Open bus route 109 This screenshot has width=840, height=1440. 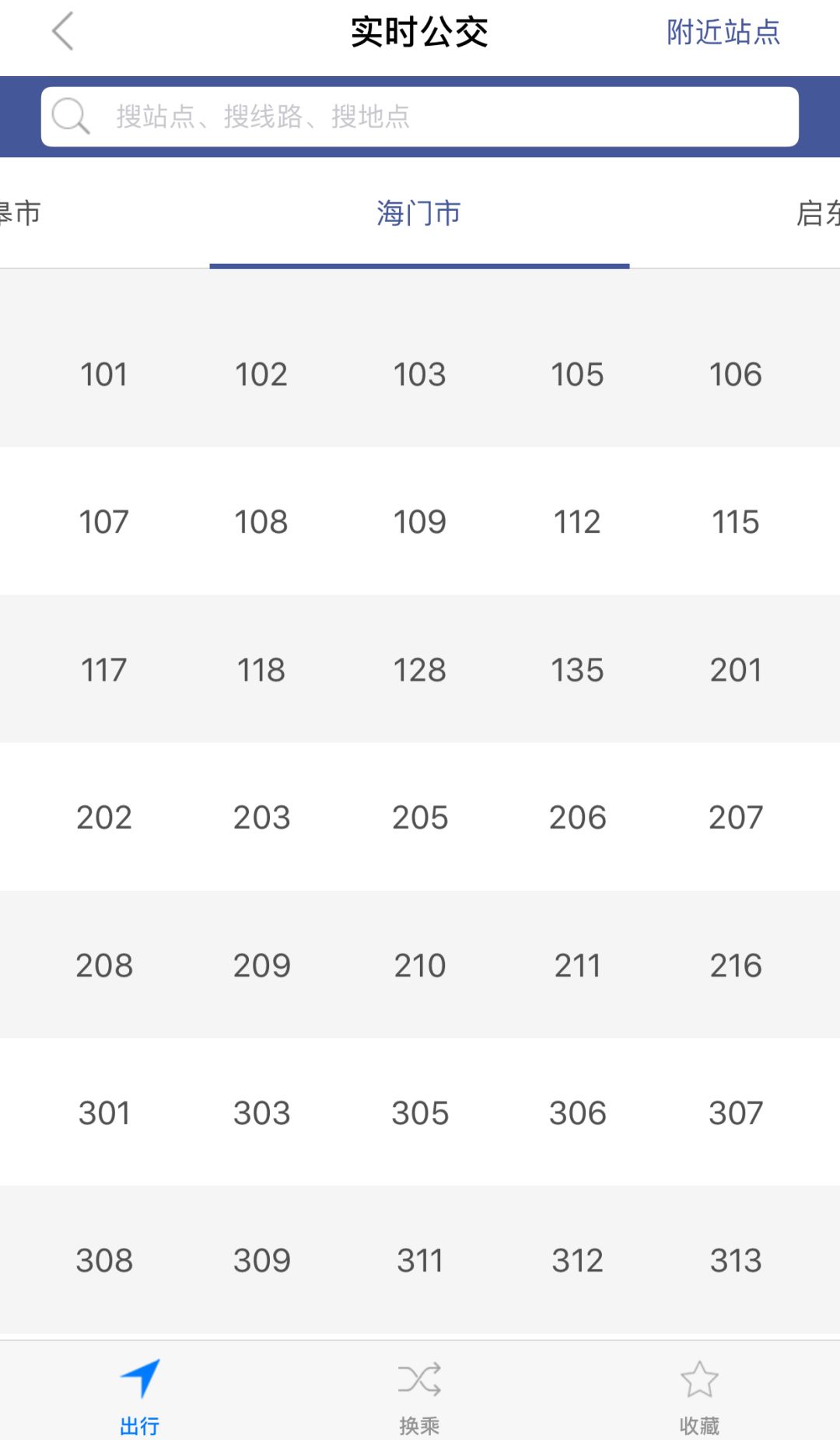420,522
